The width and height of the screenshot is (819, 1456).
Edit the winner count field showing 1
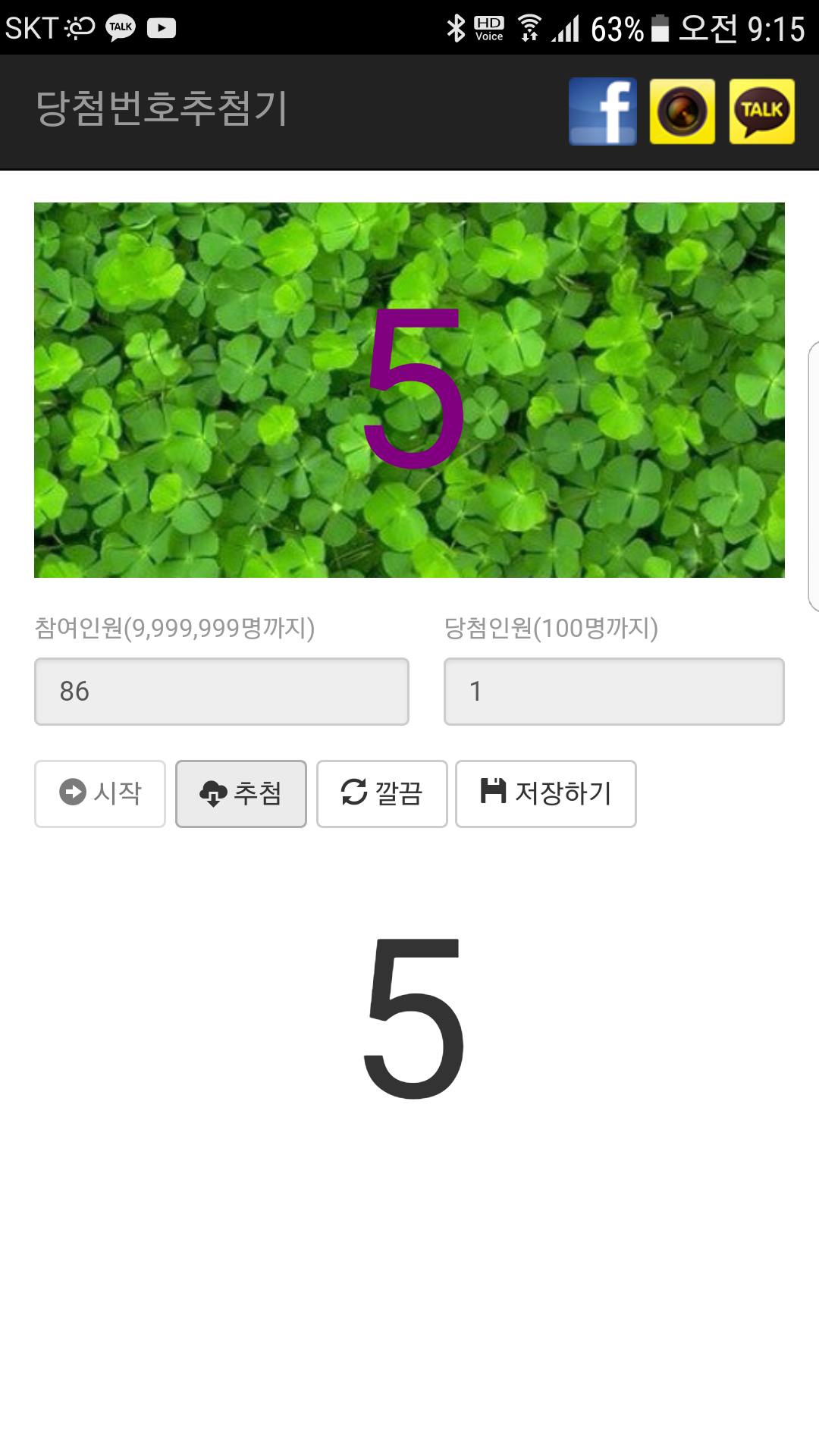coord(613,692)
